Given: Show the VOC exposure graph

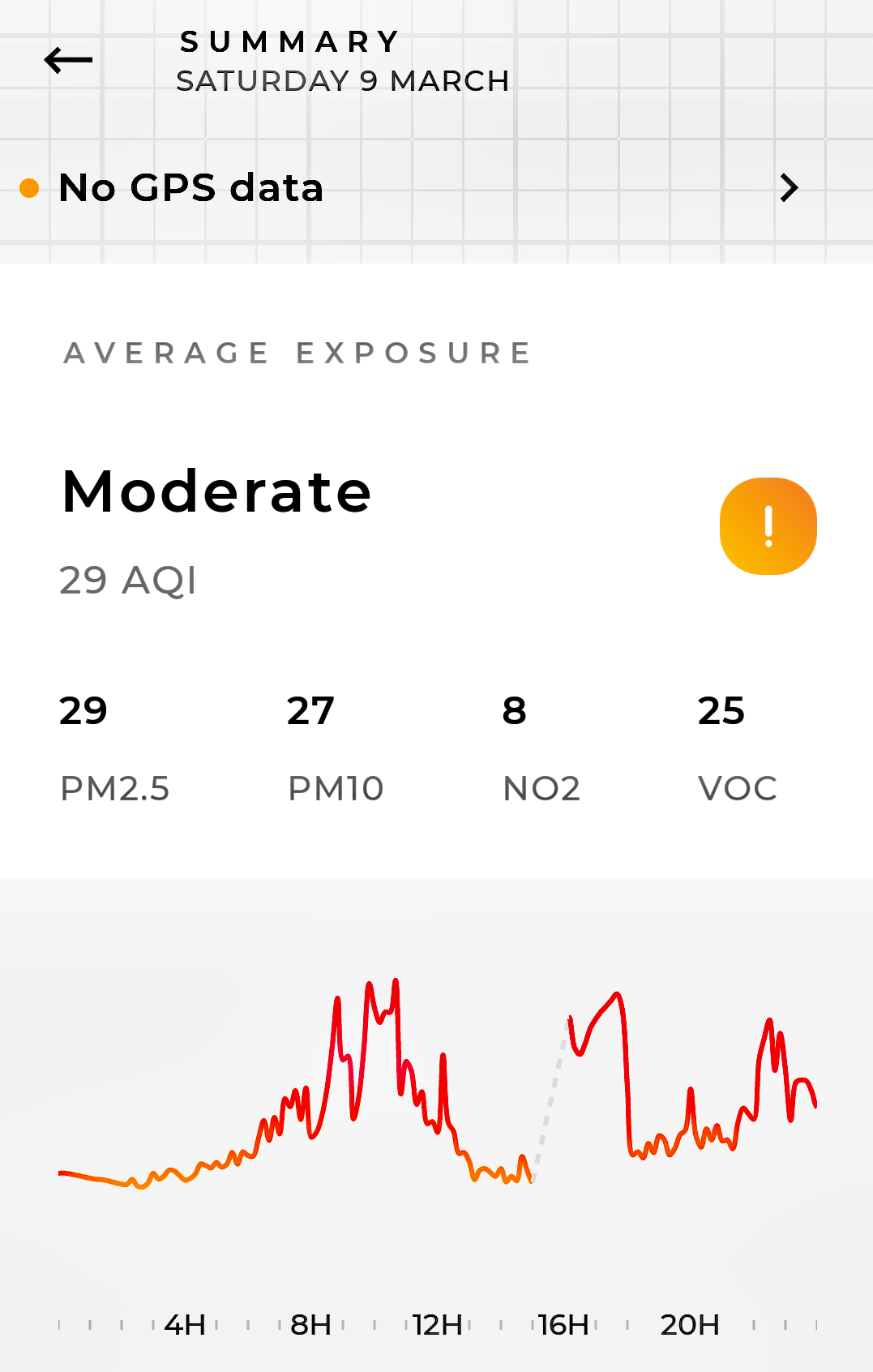Looking at the screenshot, I should [x=737, y=748].
